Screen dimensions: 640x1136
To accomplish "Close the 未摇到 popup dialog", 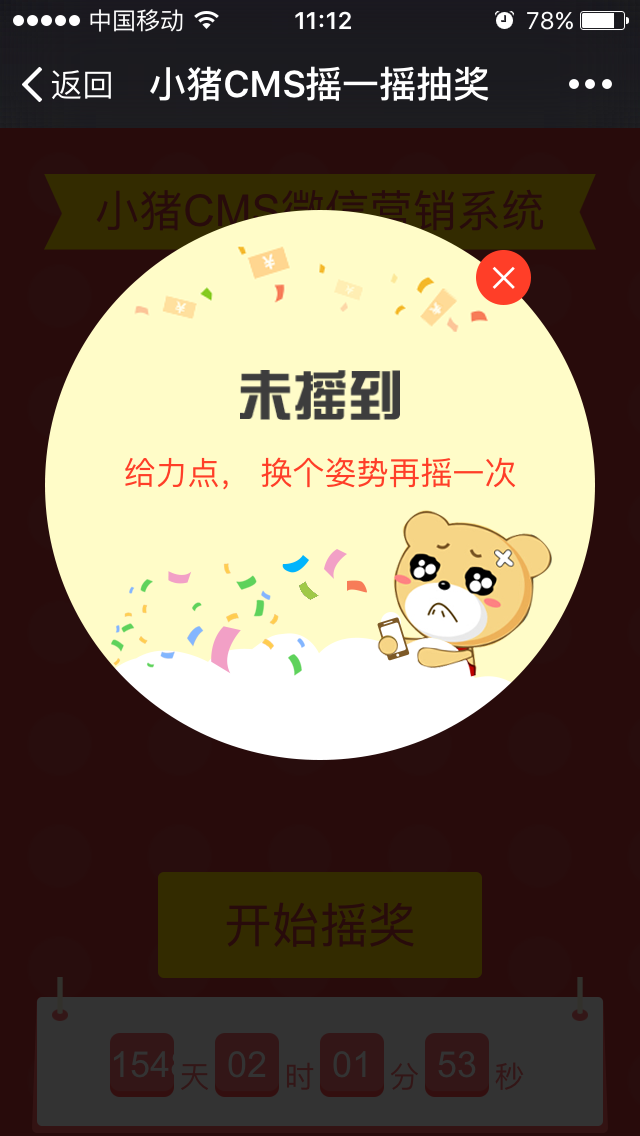I will pos(503,277).
